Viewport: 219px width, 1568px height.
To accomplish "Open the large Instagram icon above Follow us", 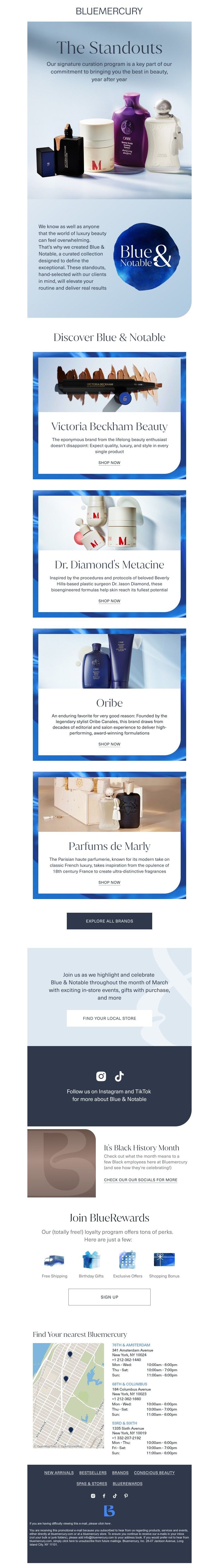I will click(101, 1076).
